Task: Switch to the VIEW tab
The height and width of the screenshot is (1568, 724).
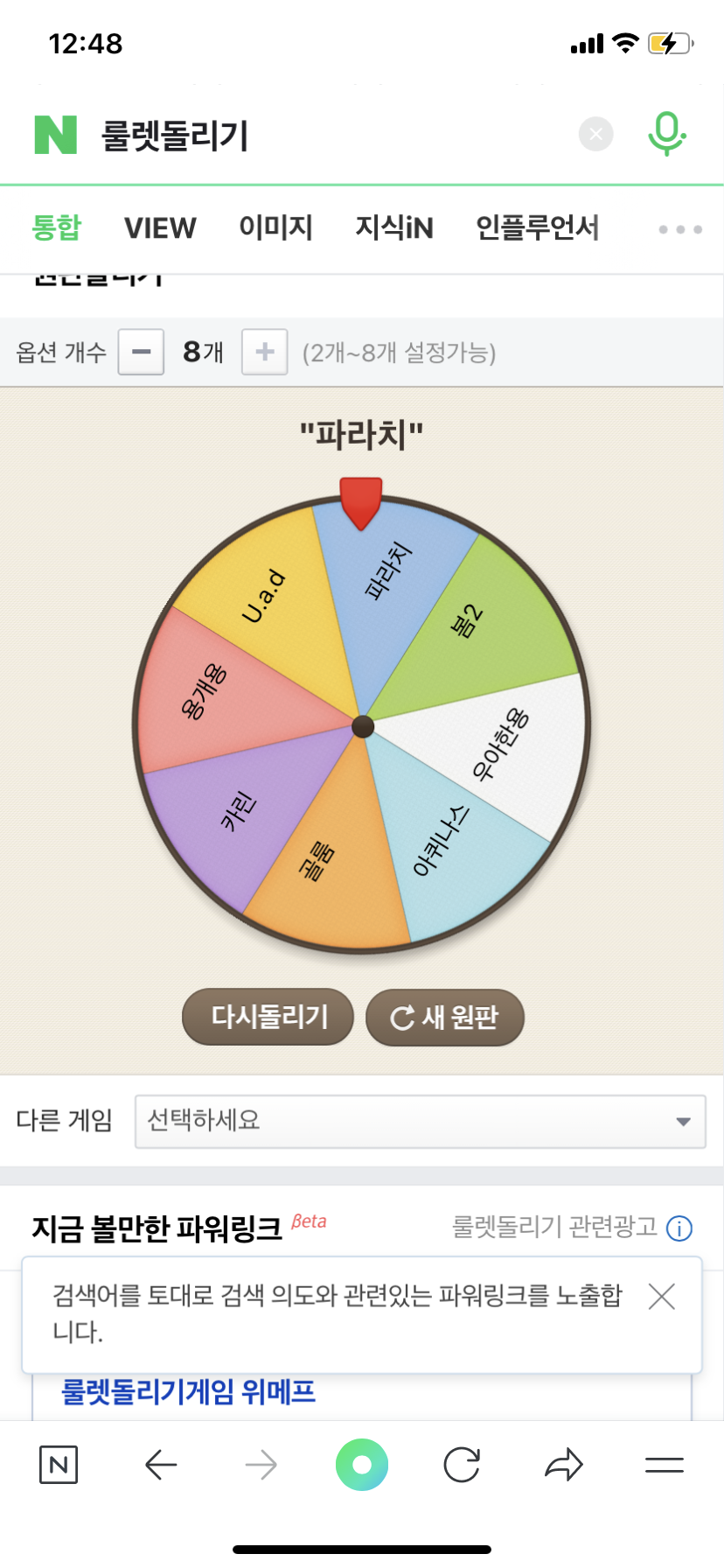Action: [160, 228]
